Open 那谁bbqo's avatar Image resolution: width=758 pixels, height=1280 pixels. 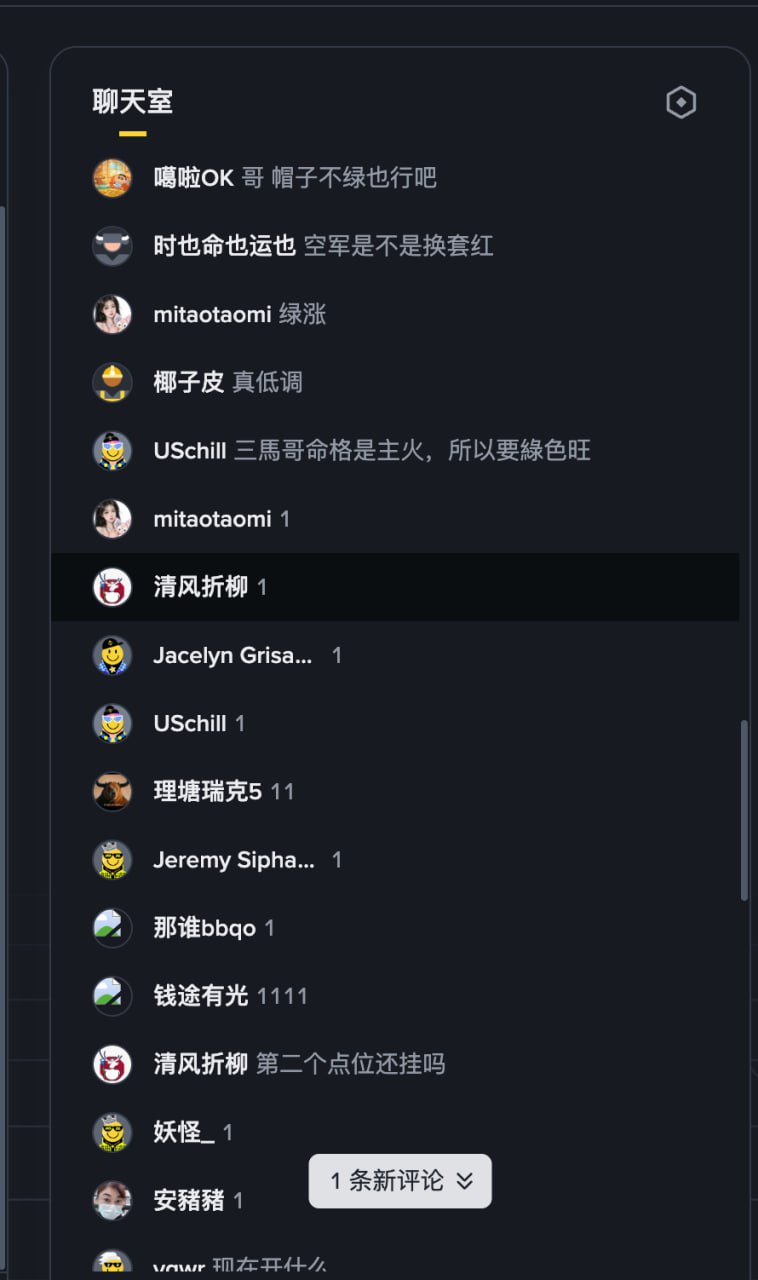113,928
